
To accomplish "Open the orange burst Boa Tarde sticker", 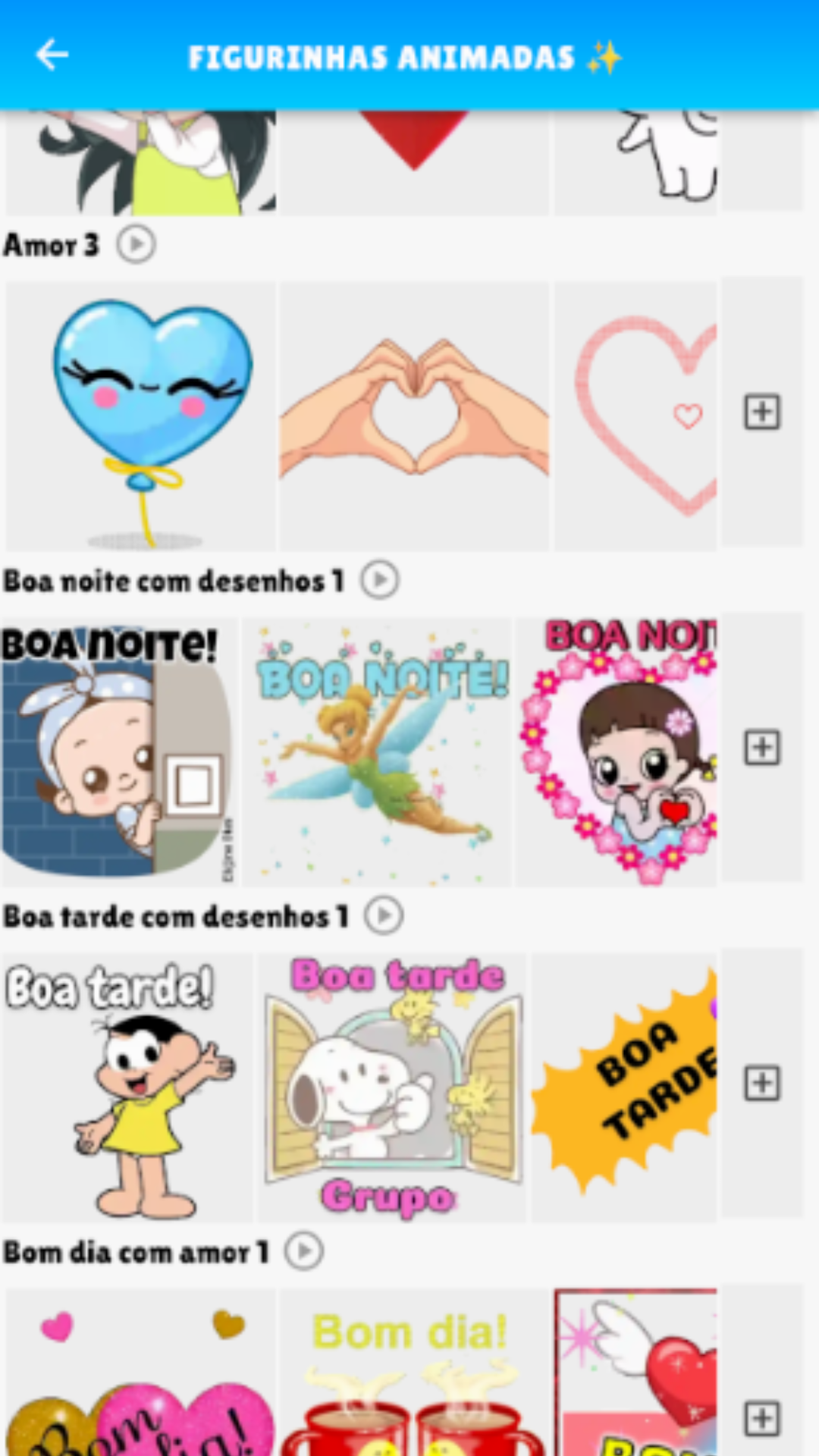I will [624, 1087].
